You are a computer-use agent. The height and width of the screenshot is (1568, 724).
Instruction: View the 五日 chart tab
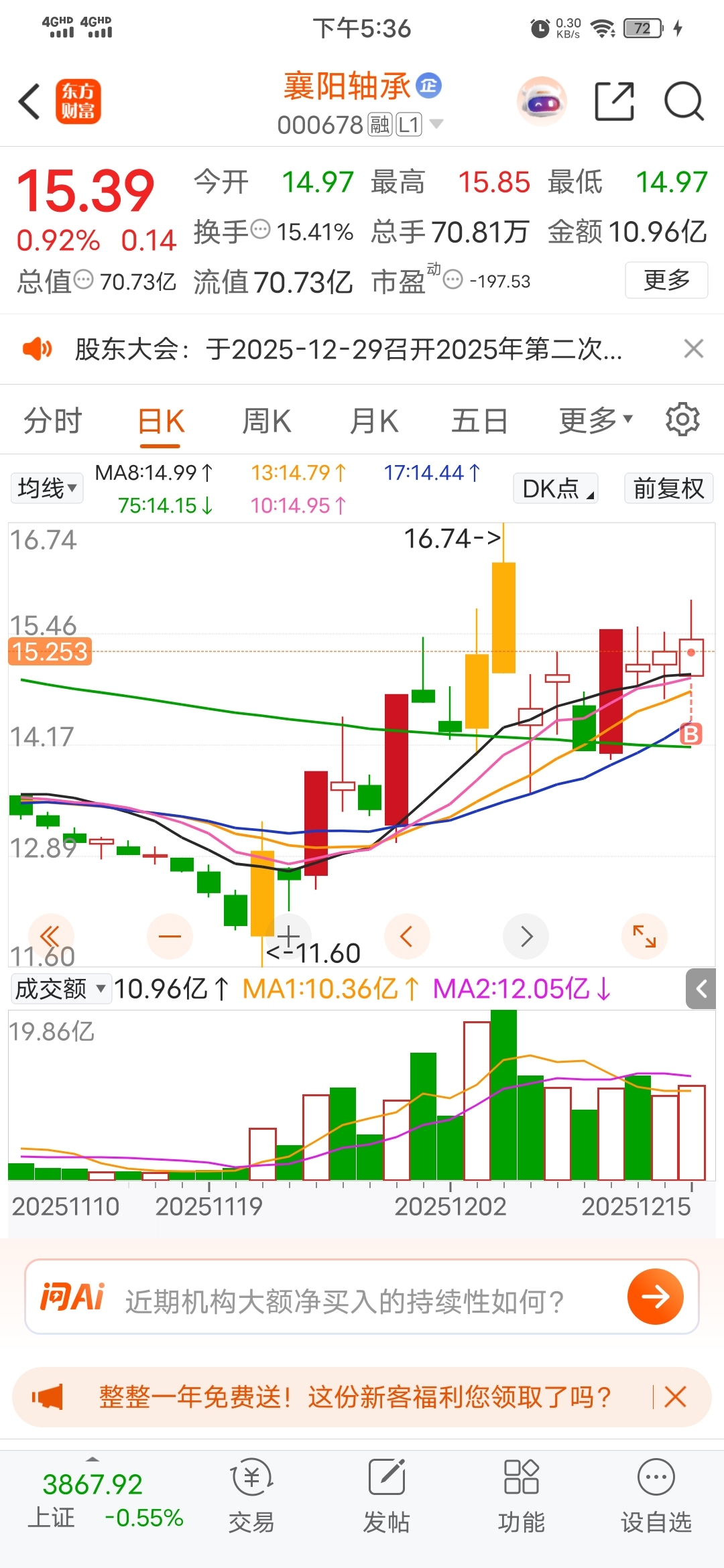point(479,421)
